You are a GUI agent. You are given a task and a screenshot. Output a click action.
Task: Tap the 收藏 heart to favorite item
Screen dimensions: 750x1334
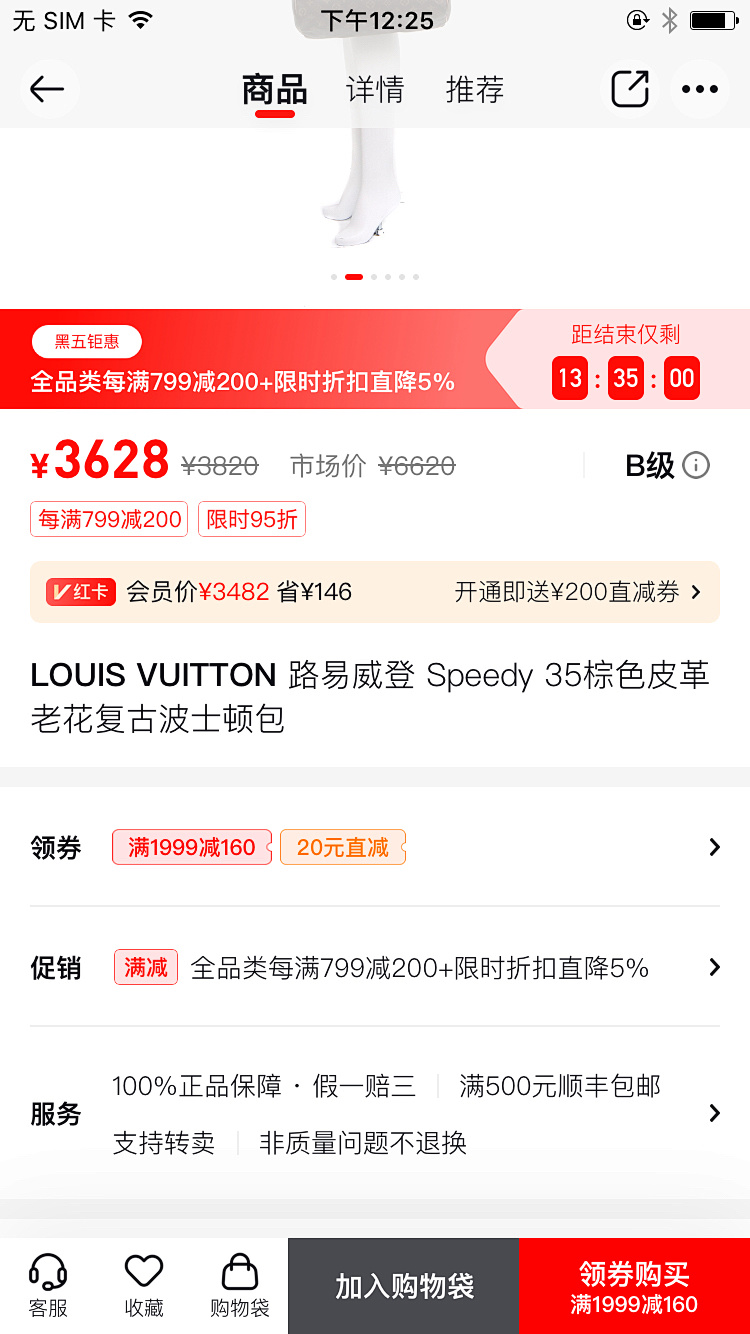[x=143, y=1286]
